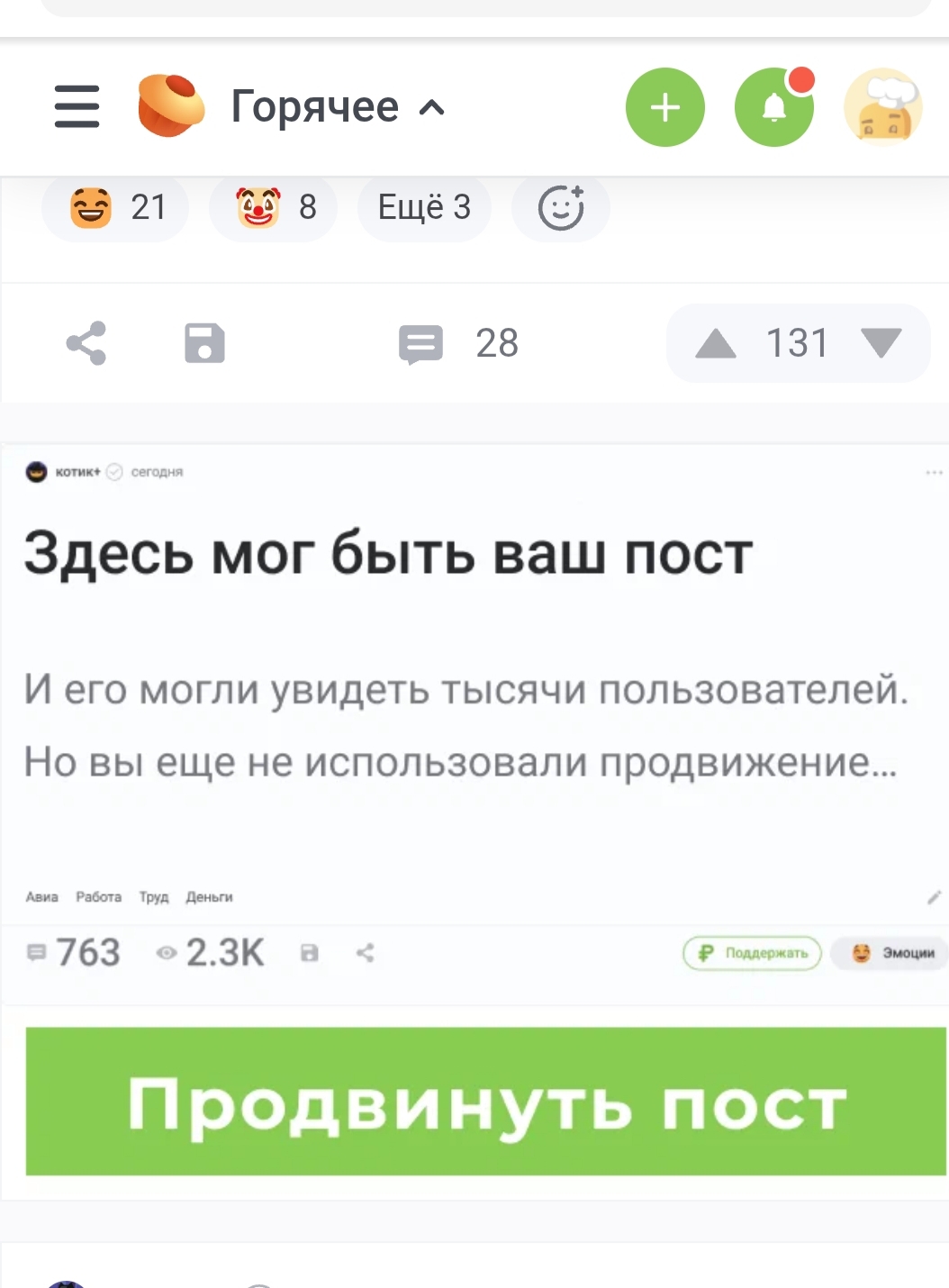
Task: Expand the Горячее feed selector
Action: pos(337,107)
